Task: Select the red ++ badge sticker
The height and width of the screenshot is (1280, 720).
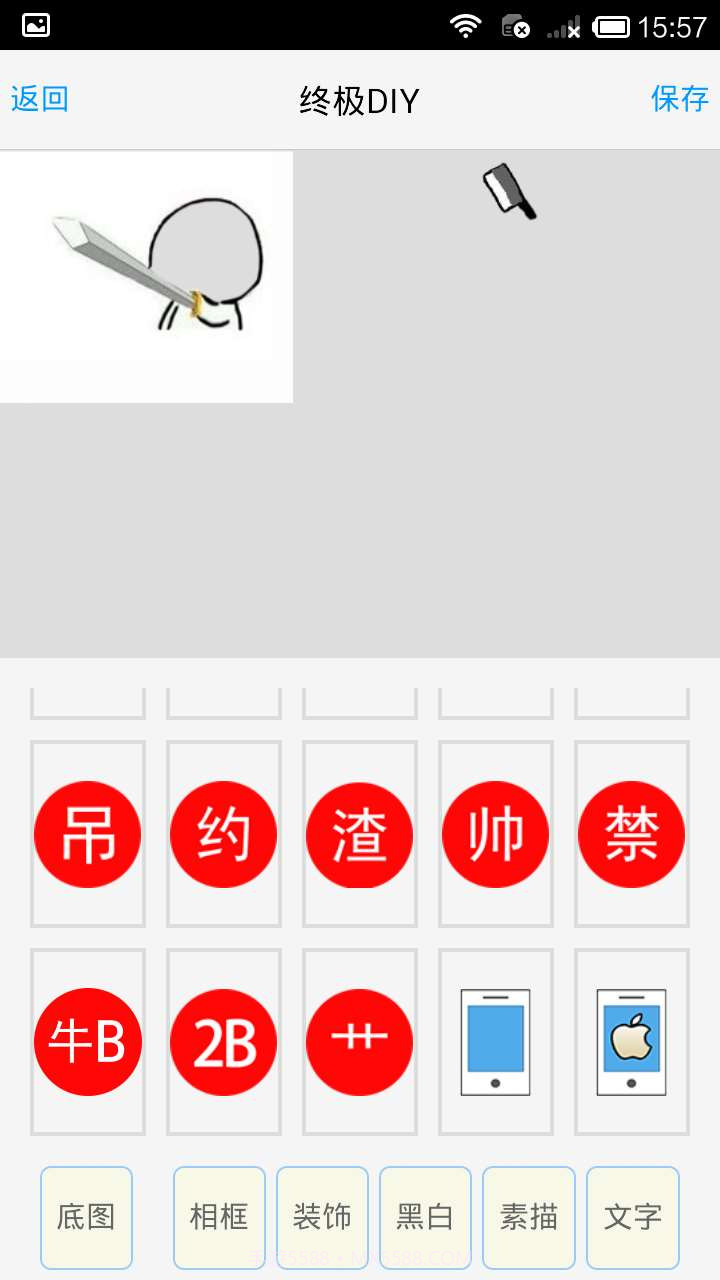Action: tap(359, 1041)
